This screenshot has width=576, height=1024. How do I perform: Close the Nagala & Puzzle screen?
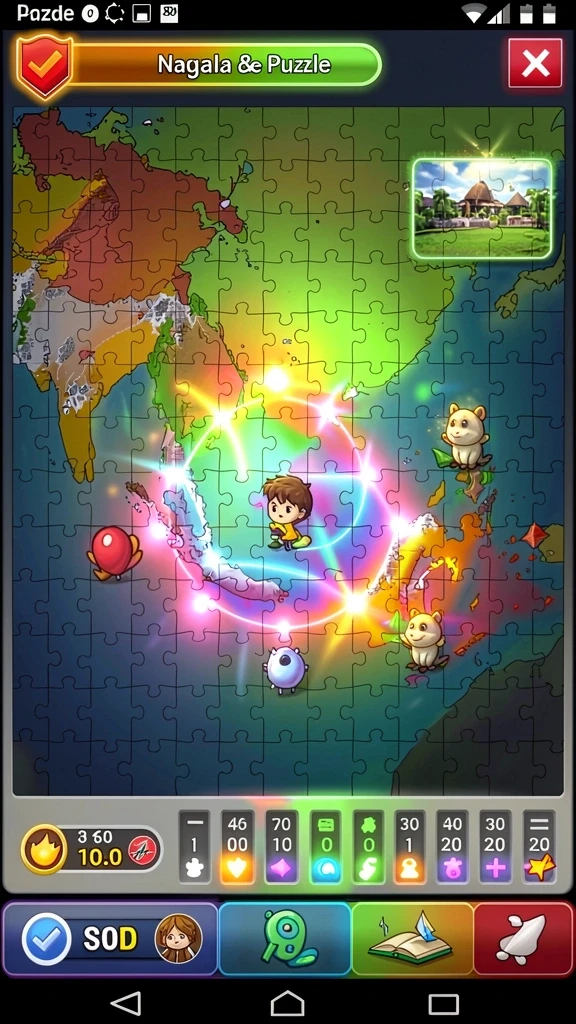coord(536,63)
